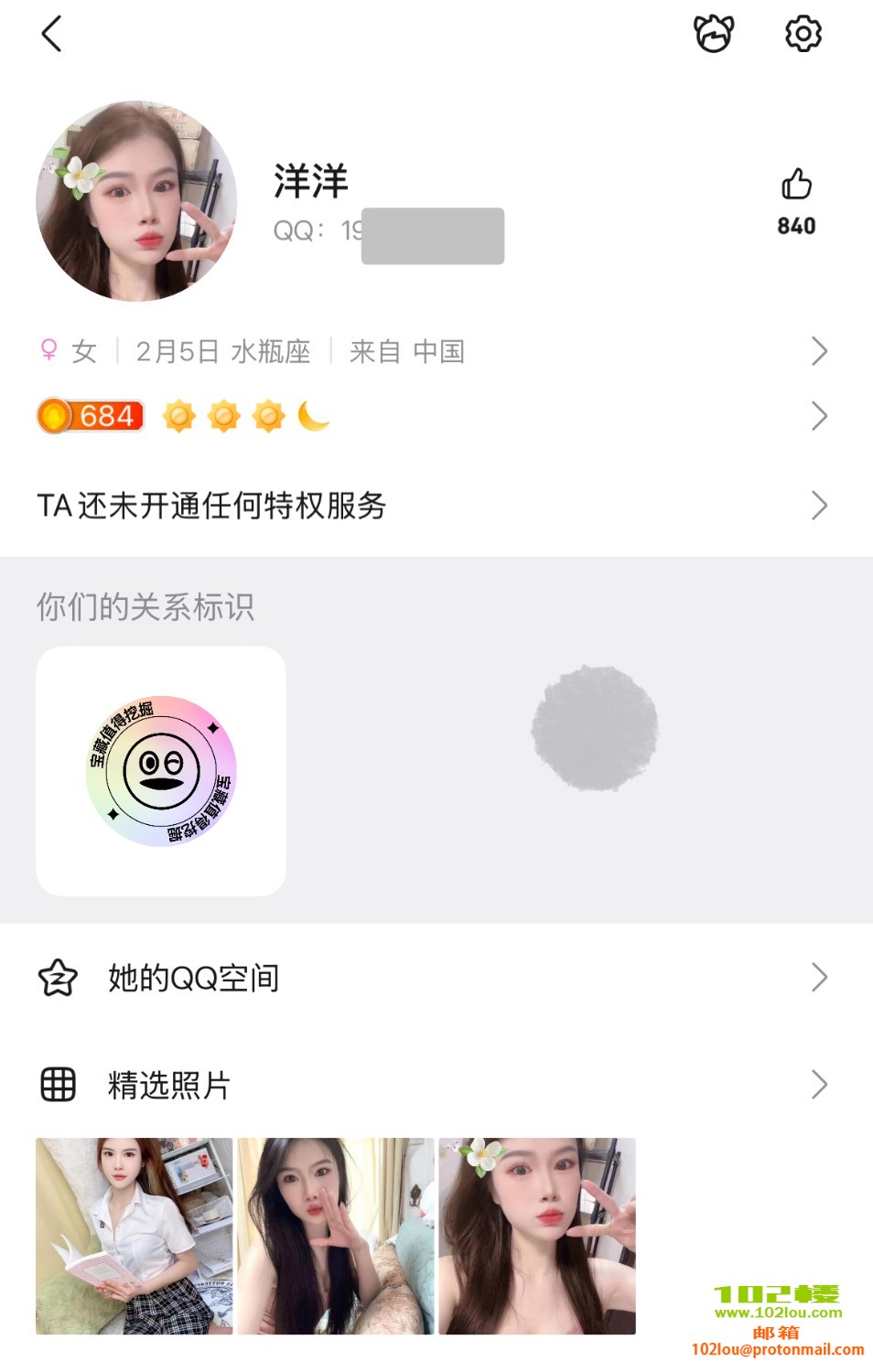This screenshot has height=1372, width=873.
Task: Open the 宝藏值得挖掘 relationship badge card
Action: click(161, 771)
